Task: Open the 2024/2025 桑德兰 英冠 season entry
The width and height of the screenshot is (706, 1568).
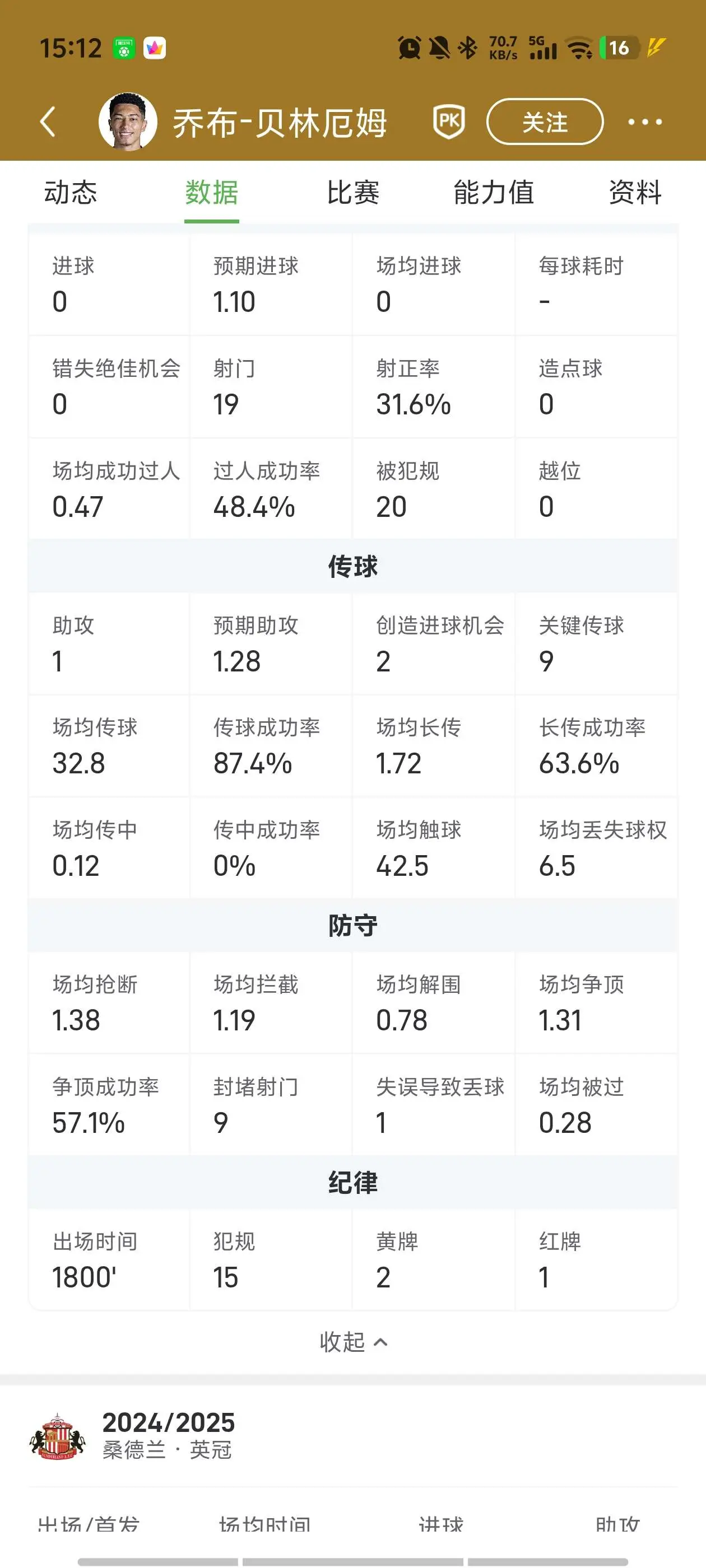Action: (x=352, y=1436)
